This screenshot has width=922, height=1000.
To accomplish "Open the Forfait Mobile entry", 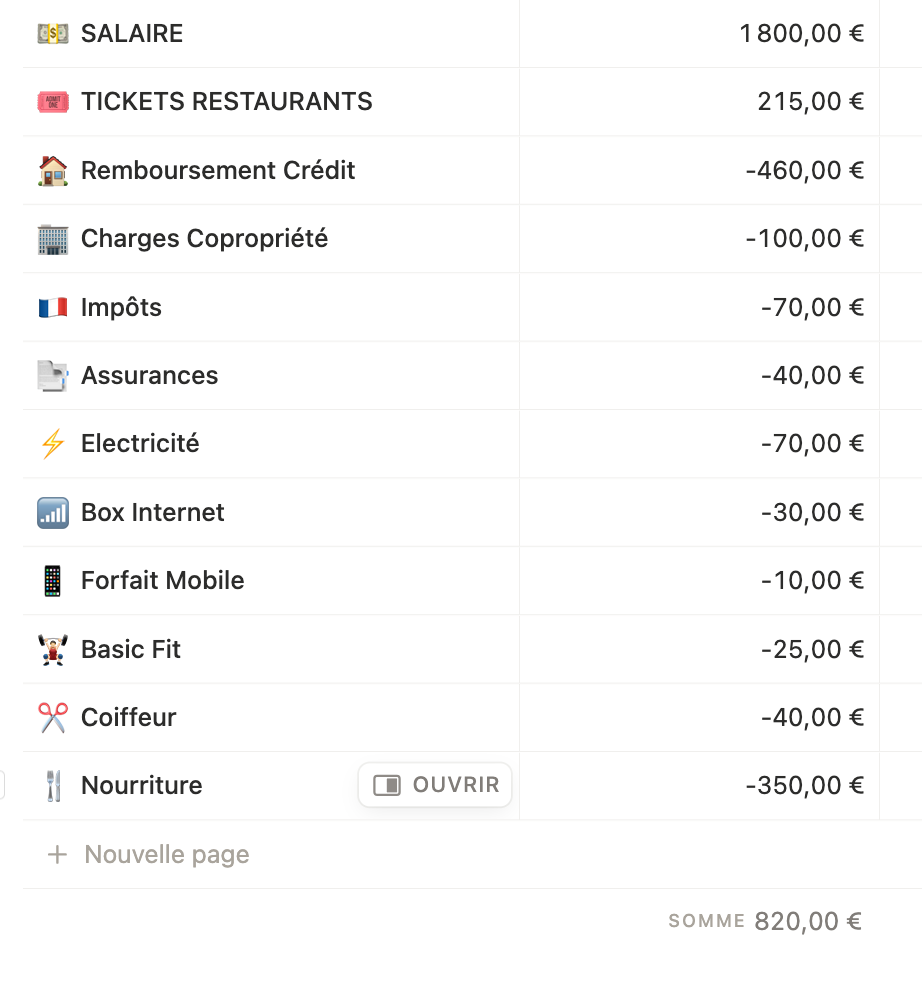I will click(x=162, y=581).
